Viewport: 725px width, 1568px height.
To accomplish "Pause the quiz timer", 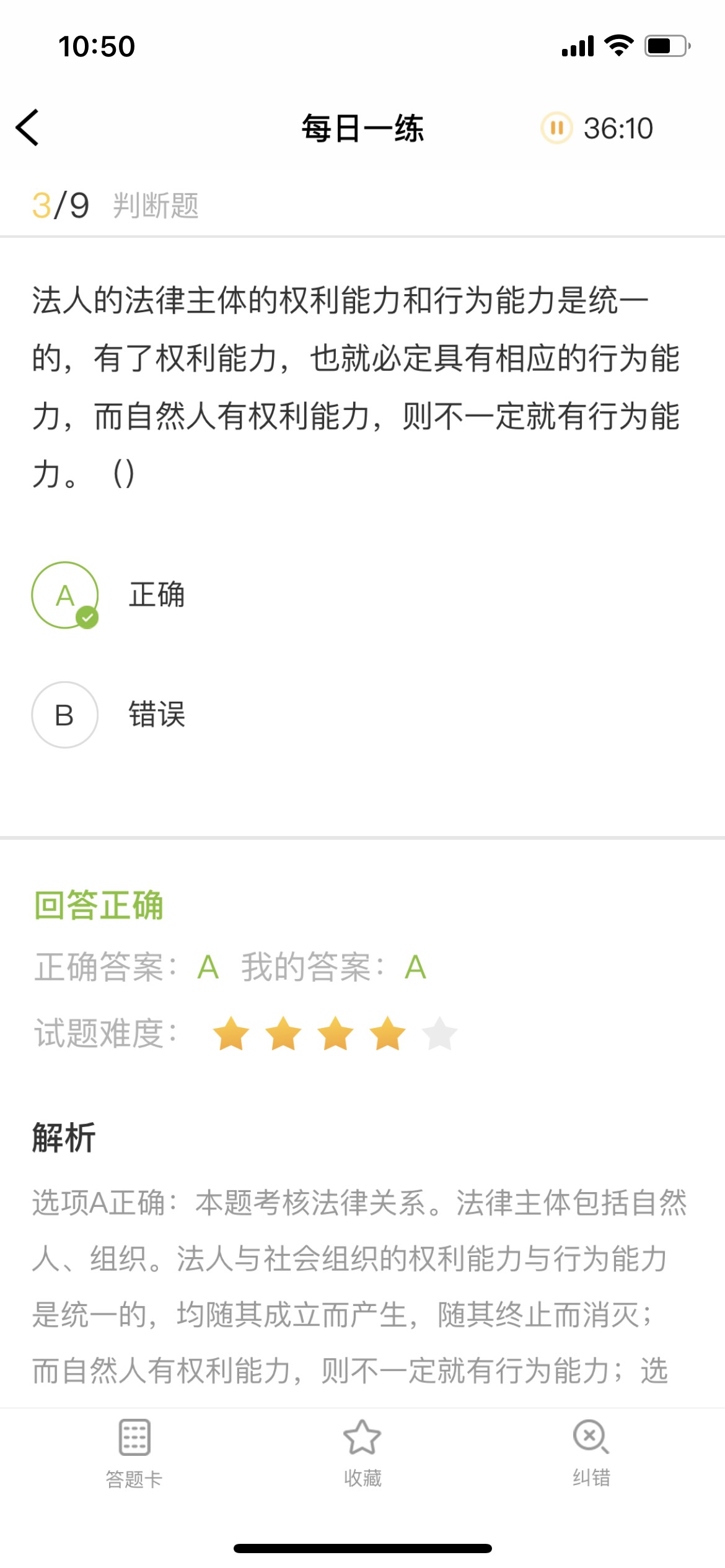I will point(556,128).
